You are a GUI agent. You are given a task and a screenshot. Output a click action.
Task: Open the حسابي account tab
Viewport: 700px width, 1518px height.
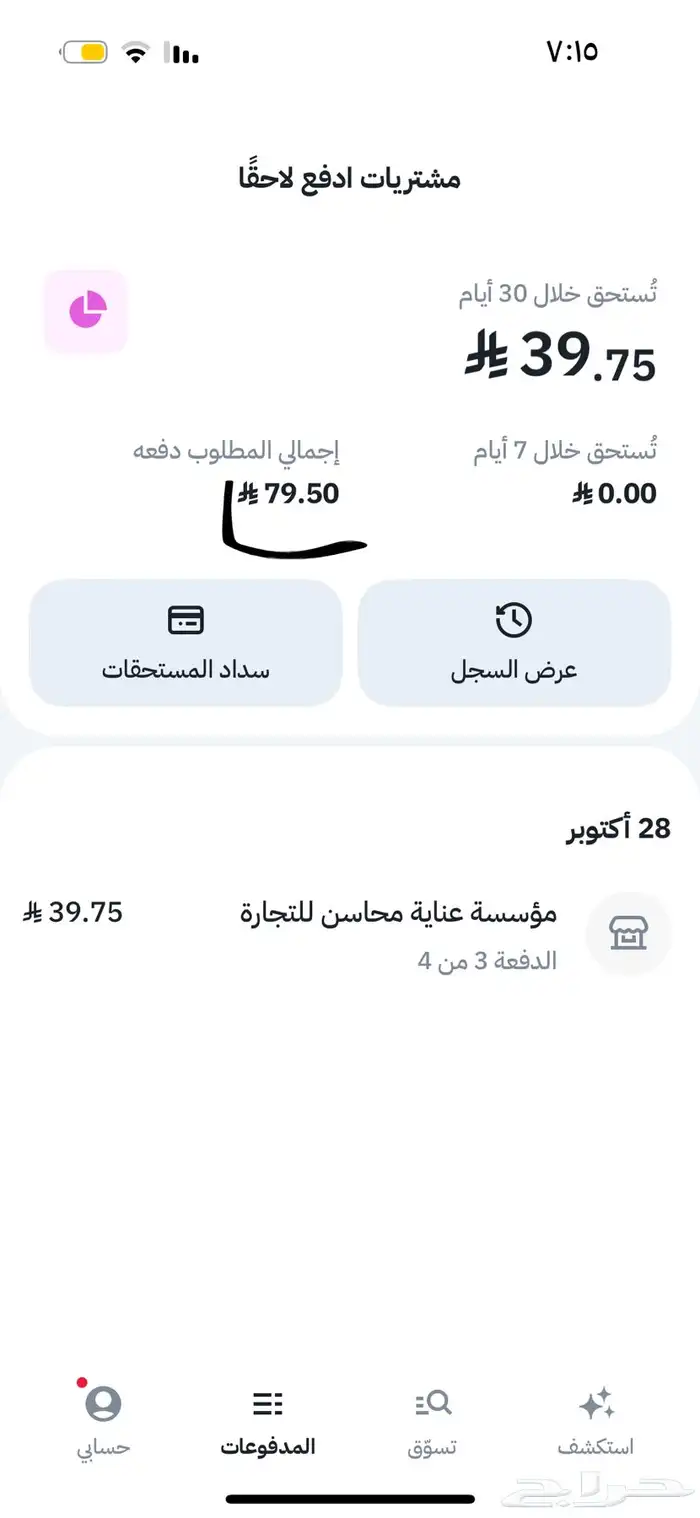click(x=103, y=1420)
